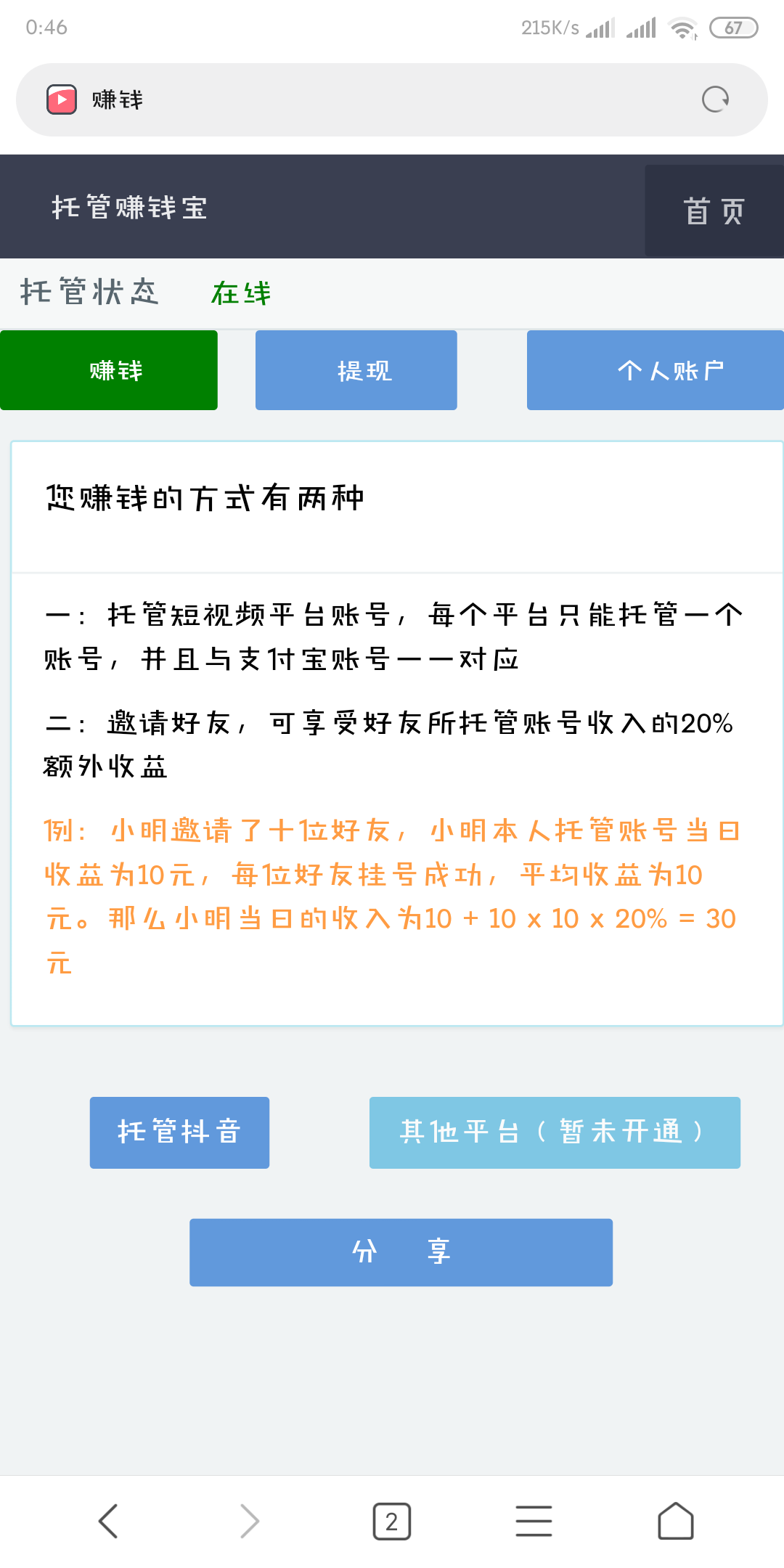
Task: Open the browser tabs counter showing 2
Action: tap(392, 1521)
